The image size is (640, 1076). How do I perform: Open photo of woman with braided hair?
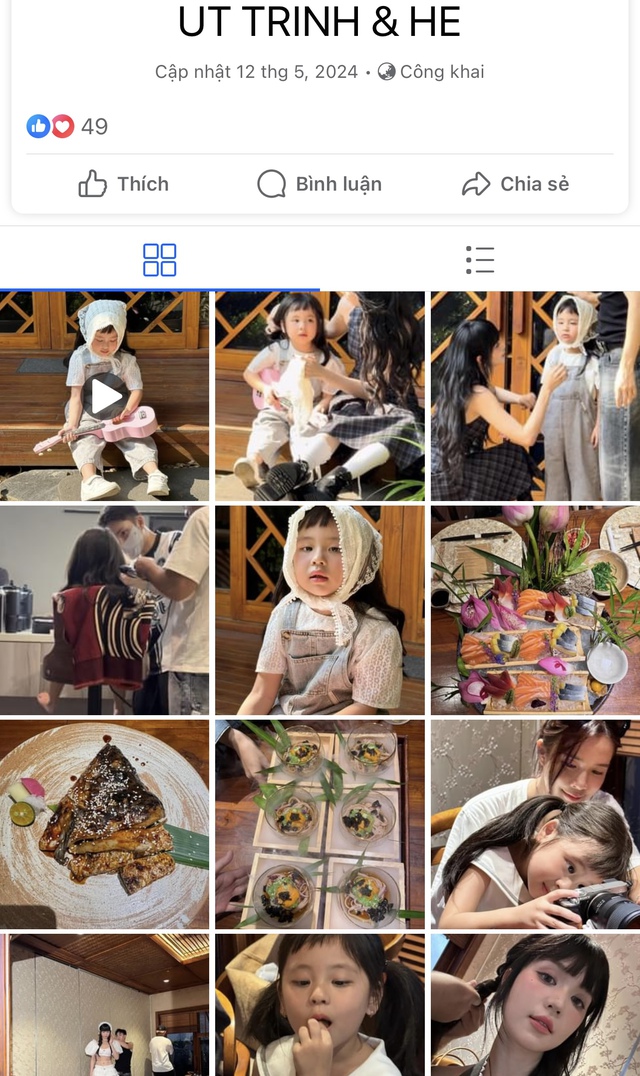(x=535, y=1004)
